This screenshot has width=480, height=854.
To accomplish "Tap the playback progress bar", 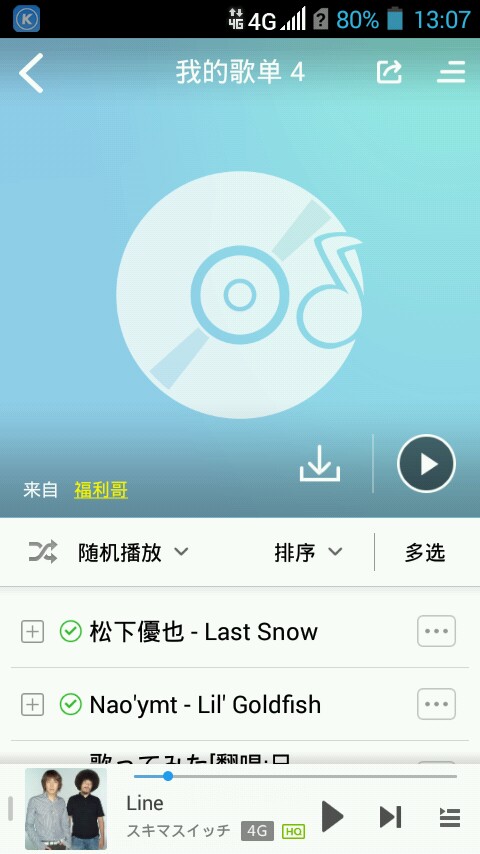I will (x=295, y=776).
